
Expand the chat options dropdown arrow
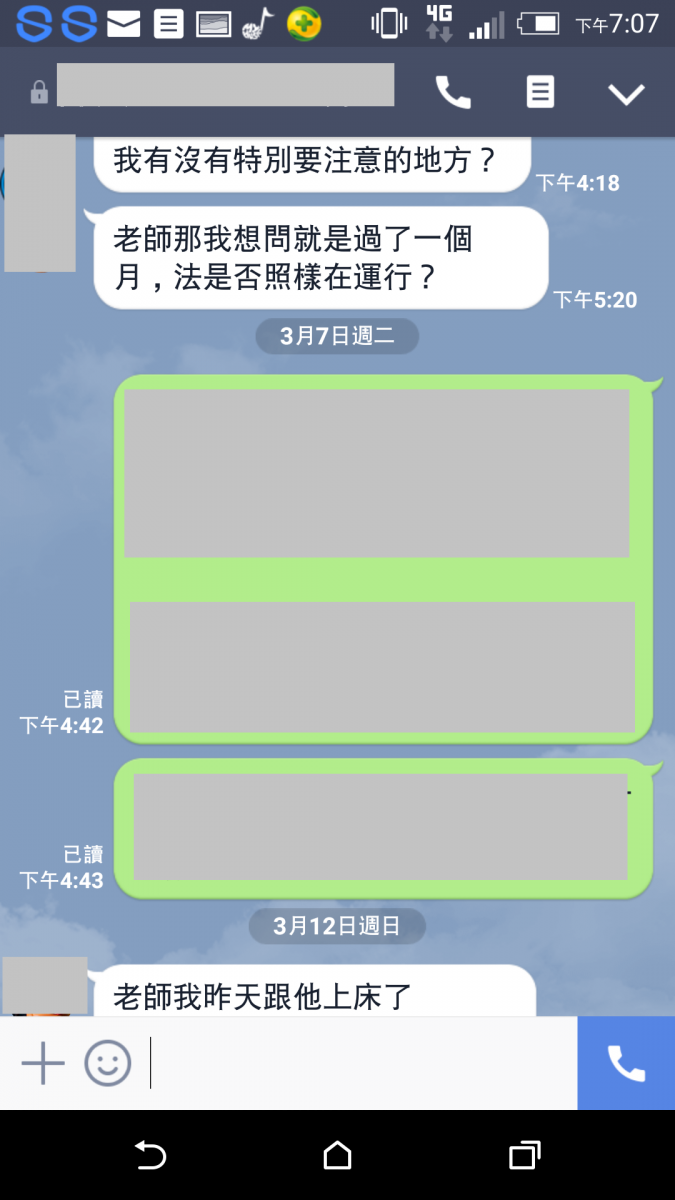[627, 94]
